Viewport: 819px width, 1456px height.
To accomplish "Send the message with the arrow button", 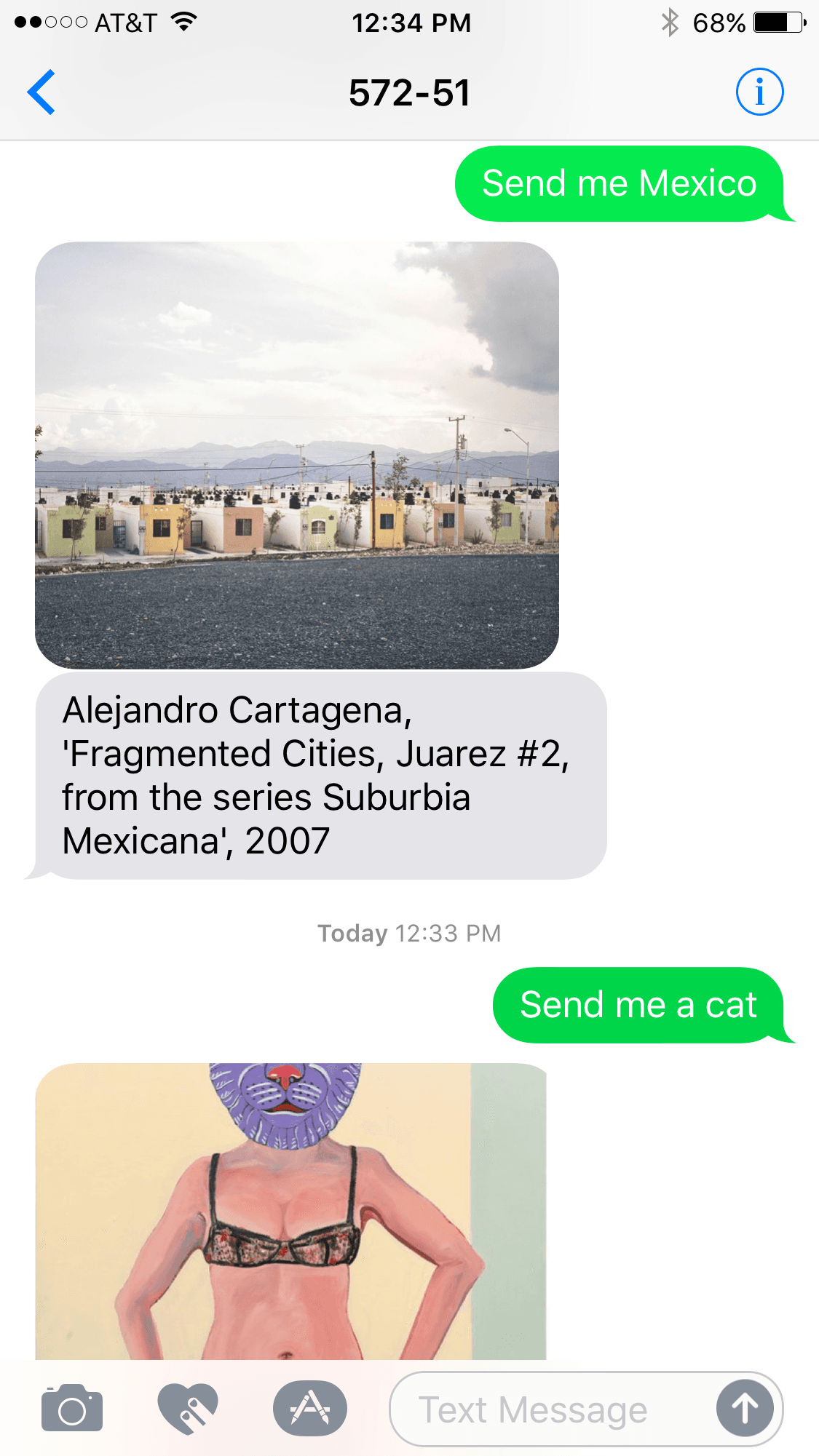I will tap(745, 1409).
